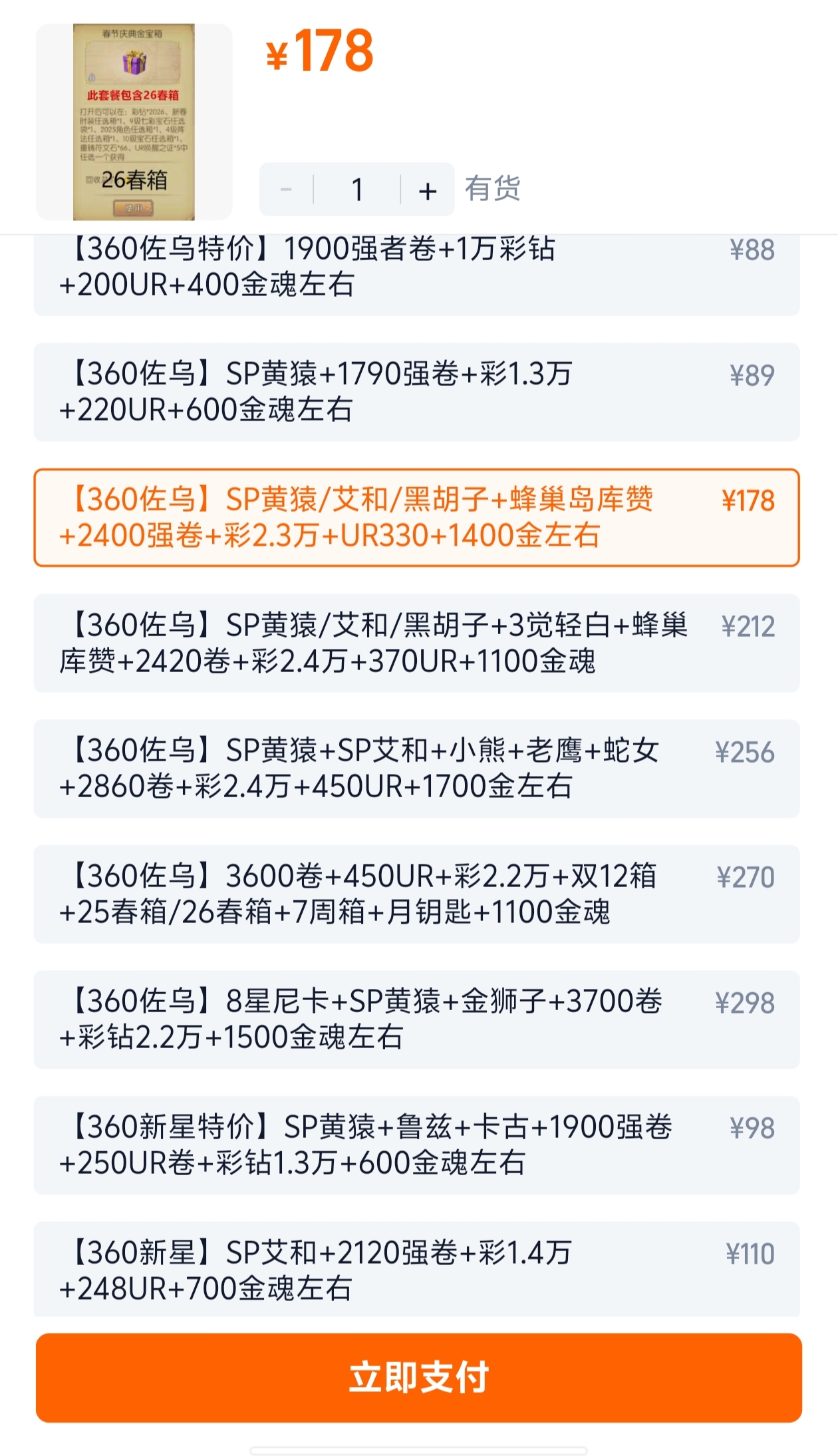Choose the ¥98 360新星特价 option
Viewport: 838px width, 1456px height.
coord(416,1145)
